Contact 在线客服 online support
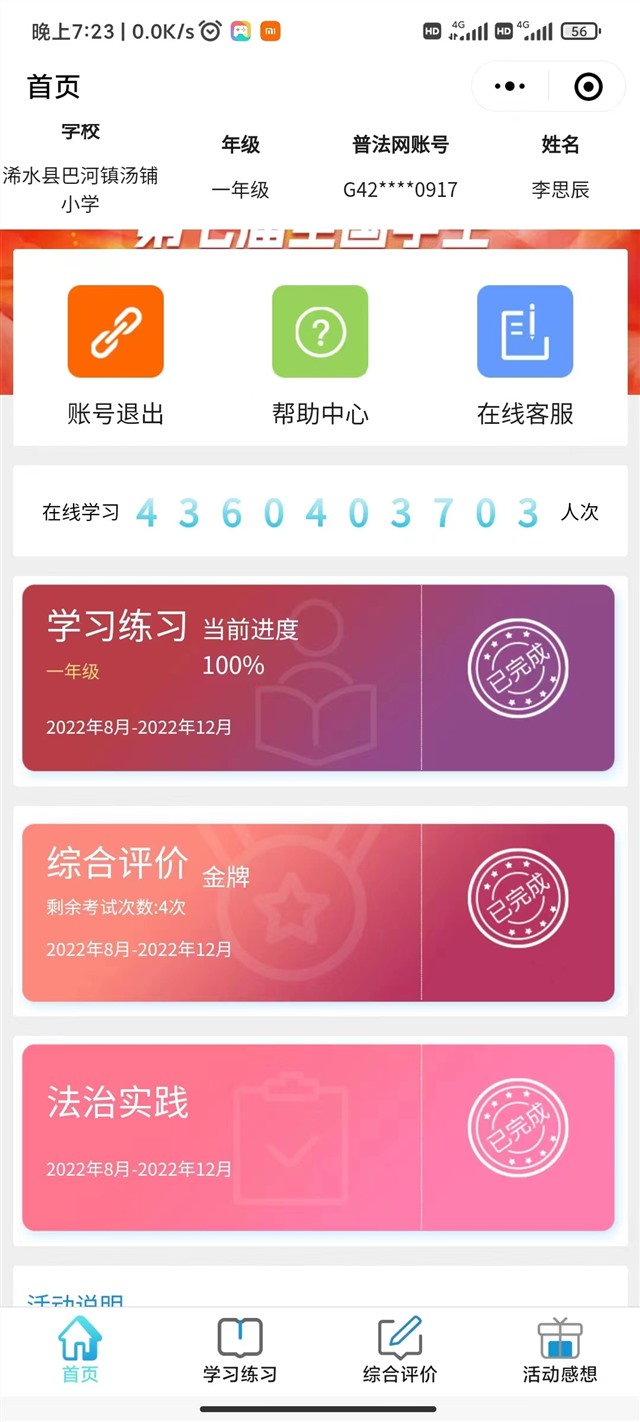This screenshot has width=640, height=1422. coord(525,356)
